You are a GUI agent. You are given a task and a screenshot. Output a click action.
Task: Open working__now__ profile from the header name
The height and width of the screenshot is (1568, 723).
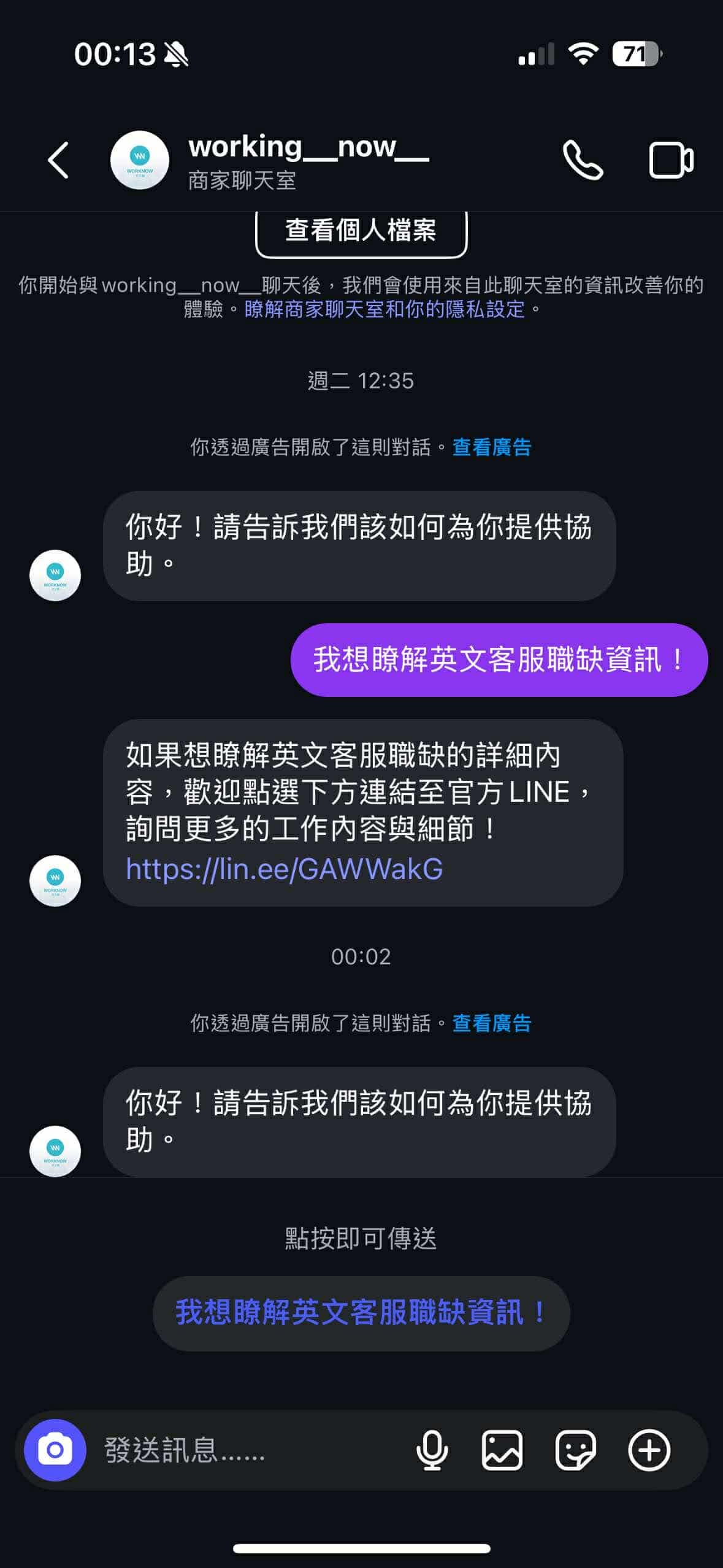tap(308, 147)
